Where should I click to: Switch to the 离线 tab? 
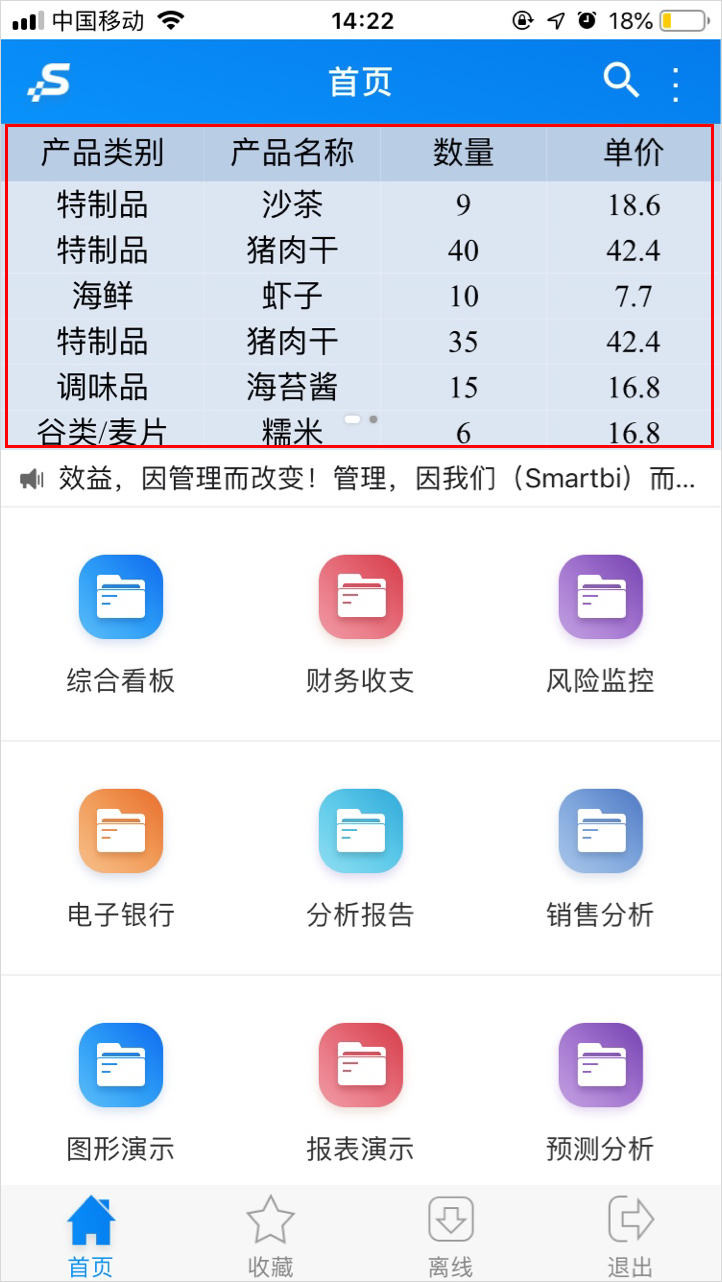pyautogui.click(x=451, y=1237)
